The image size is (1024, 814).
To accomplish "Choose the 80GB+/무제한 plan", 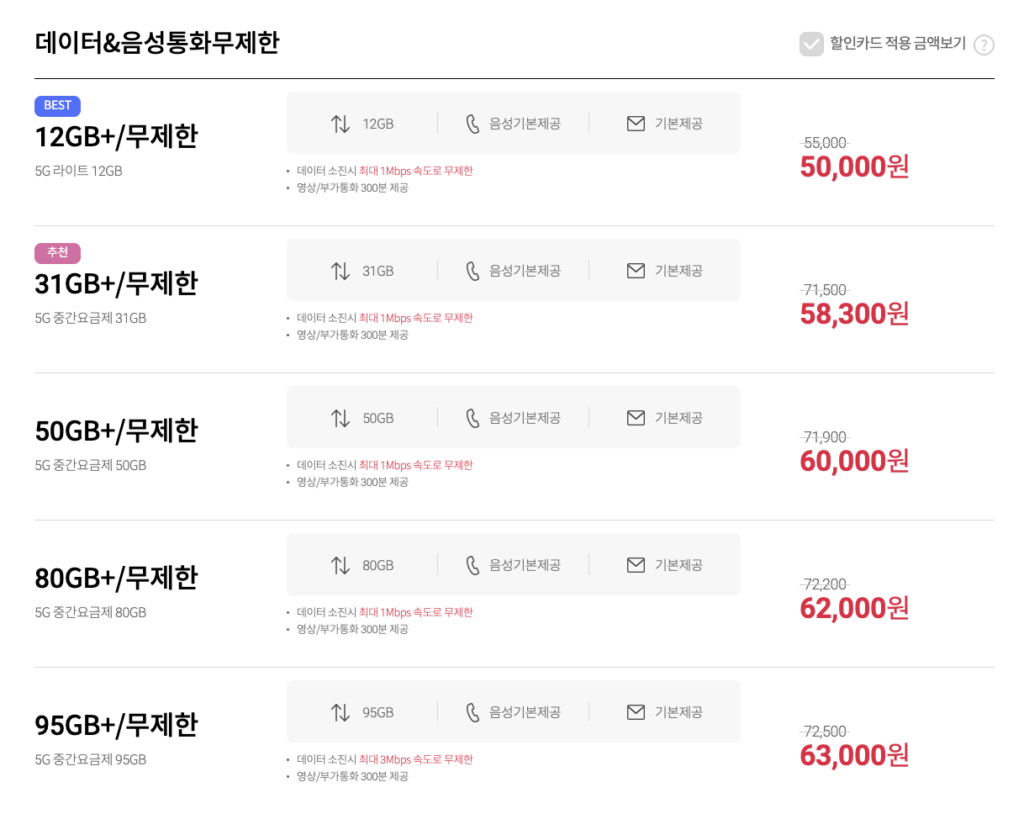I will tap(116, 577).
